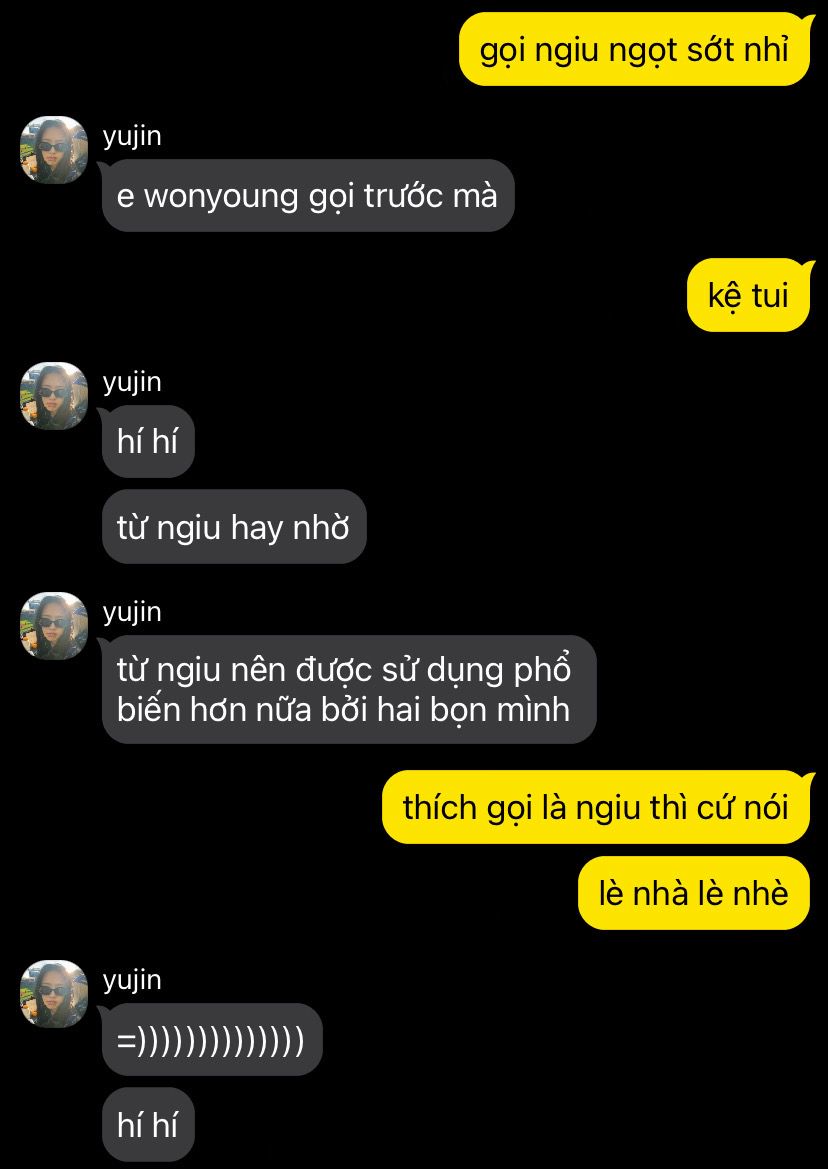Image resolution: width=828 pixels, height=1169 pixels.
Task: Tap yujin's profile photo above first "hí hí"
Action: point(54,396)
